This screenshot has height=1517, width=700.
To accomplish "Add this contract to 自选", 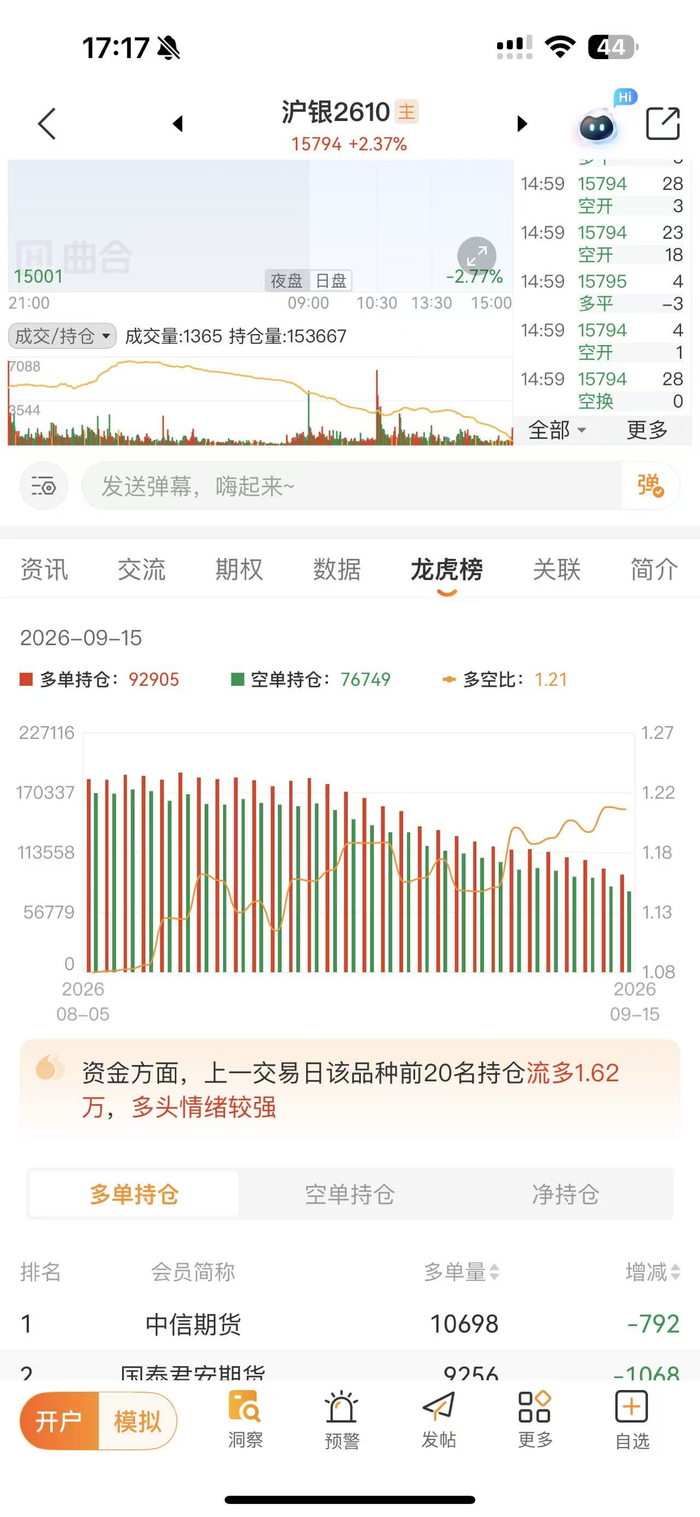I will pyautogui.click(x=632, y=1420).
